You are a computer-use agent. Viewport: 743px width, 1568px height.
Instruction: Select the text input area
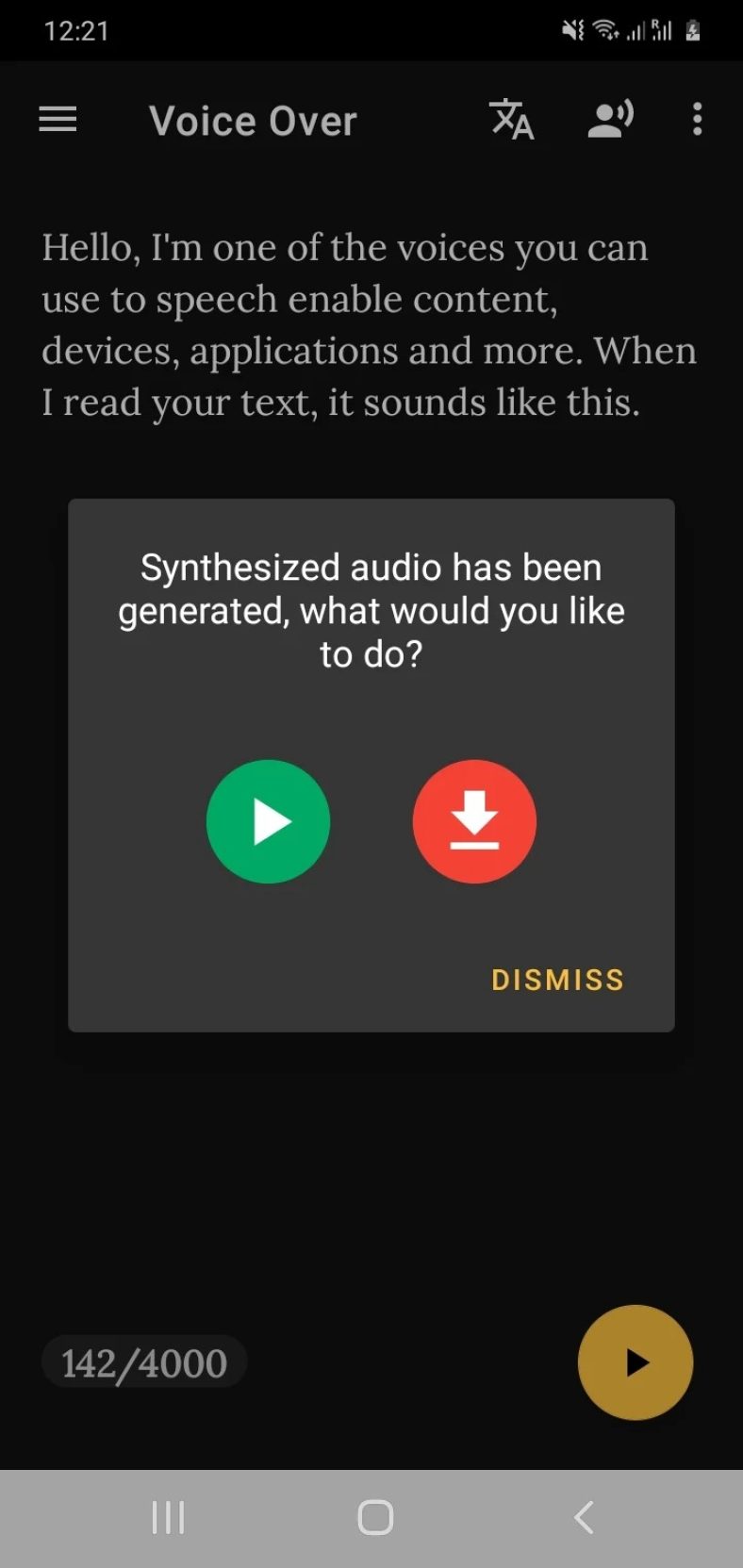coord(368,323)
